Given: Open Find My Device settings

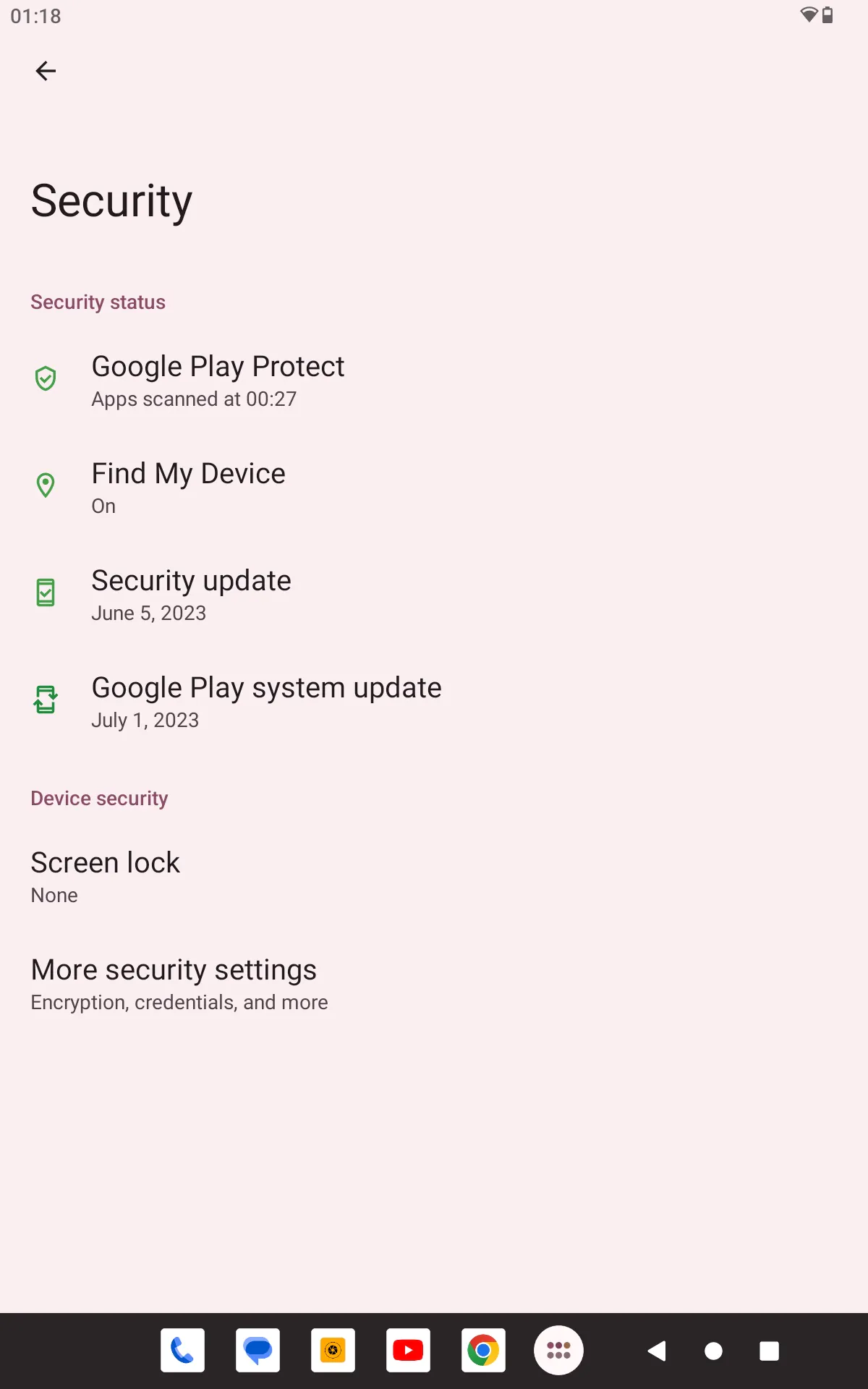Looking at the screenshot, I should coord(434,488).
